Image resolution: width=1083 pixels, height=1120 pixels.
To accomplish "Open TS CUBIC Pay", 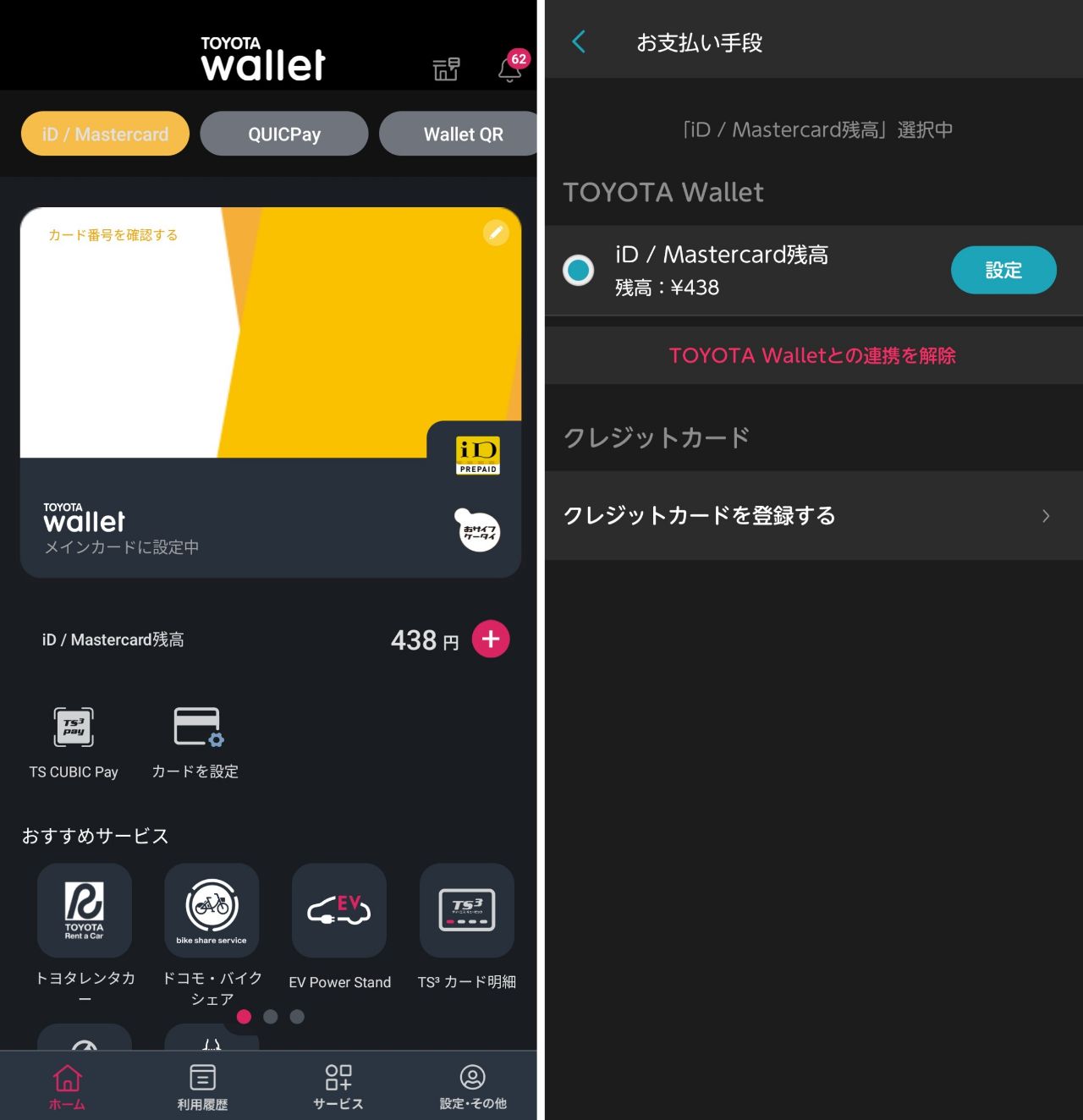I will coord(74,742).
